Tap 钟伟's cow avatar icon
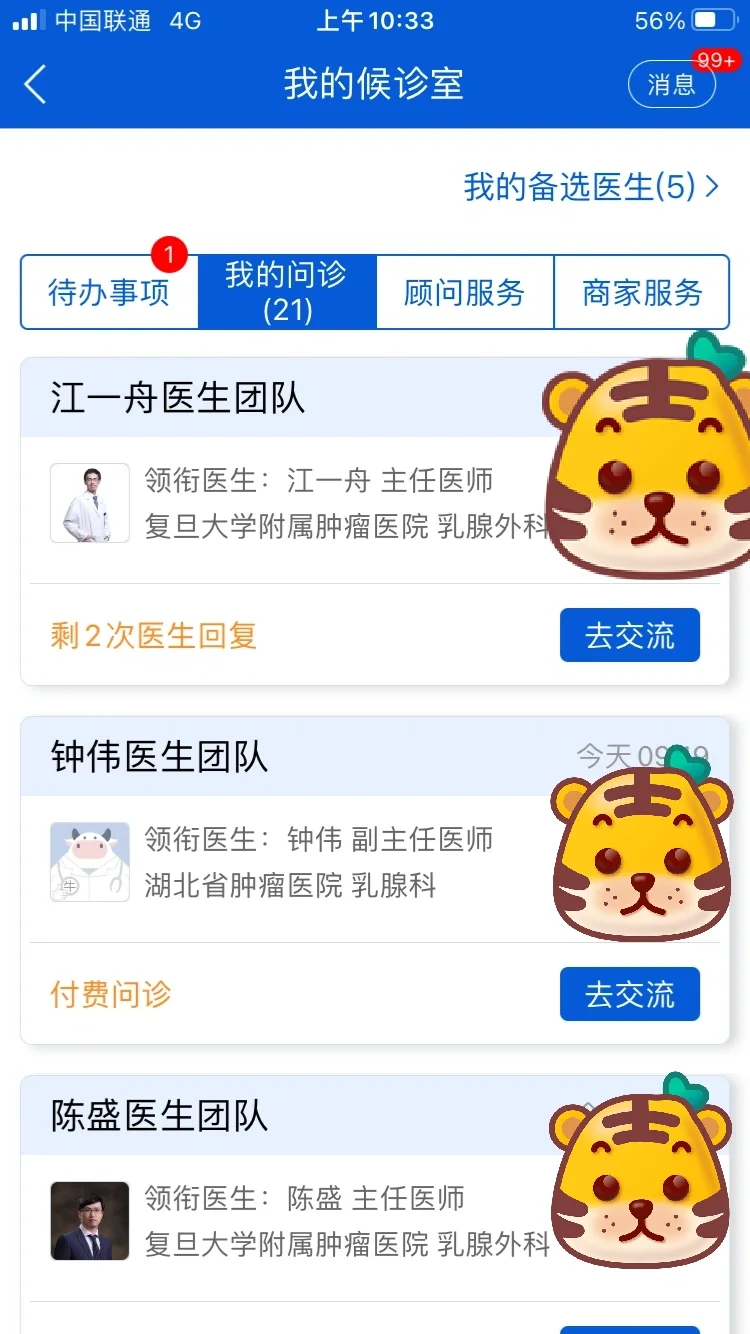The height and width of the screenshot is (1334, 750). pos(89,862)
